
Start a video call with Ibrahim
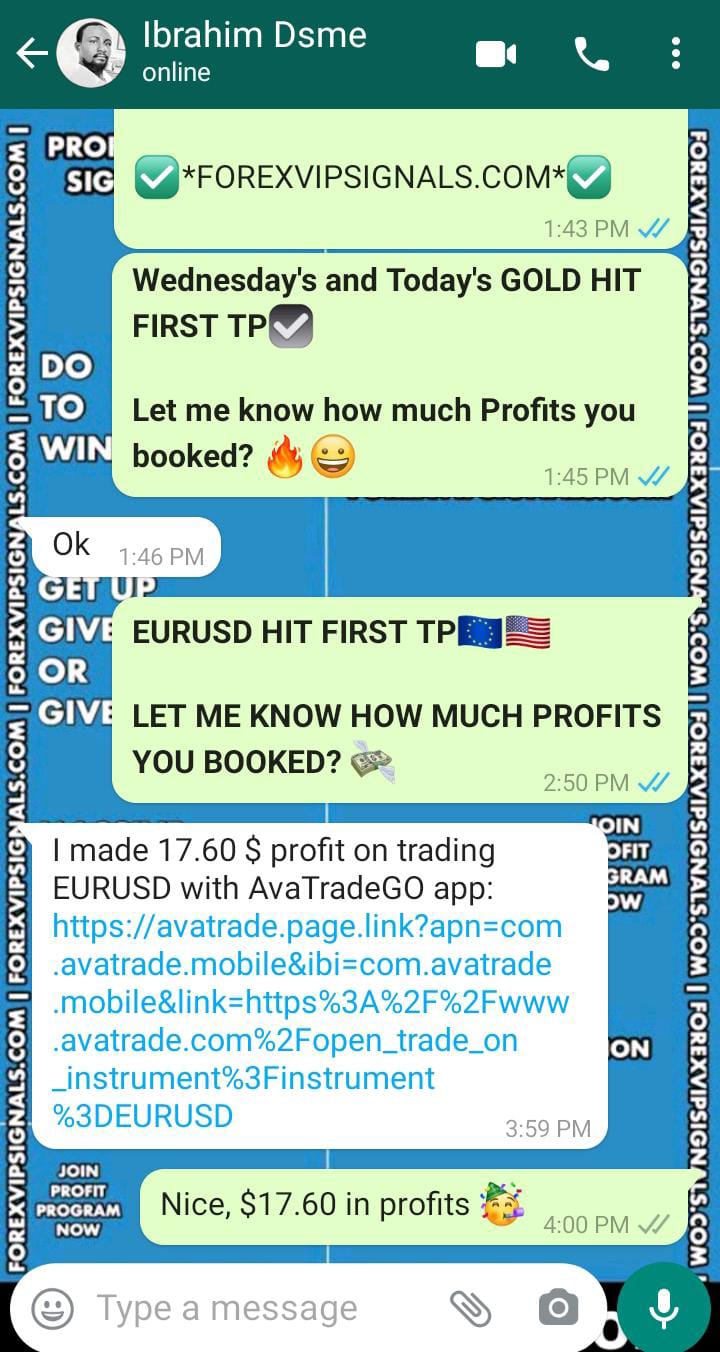point(496,54)
